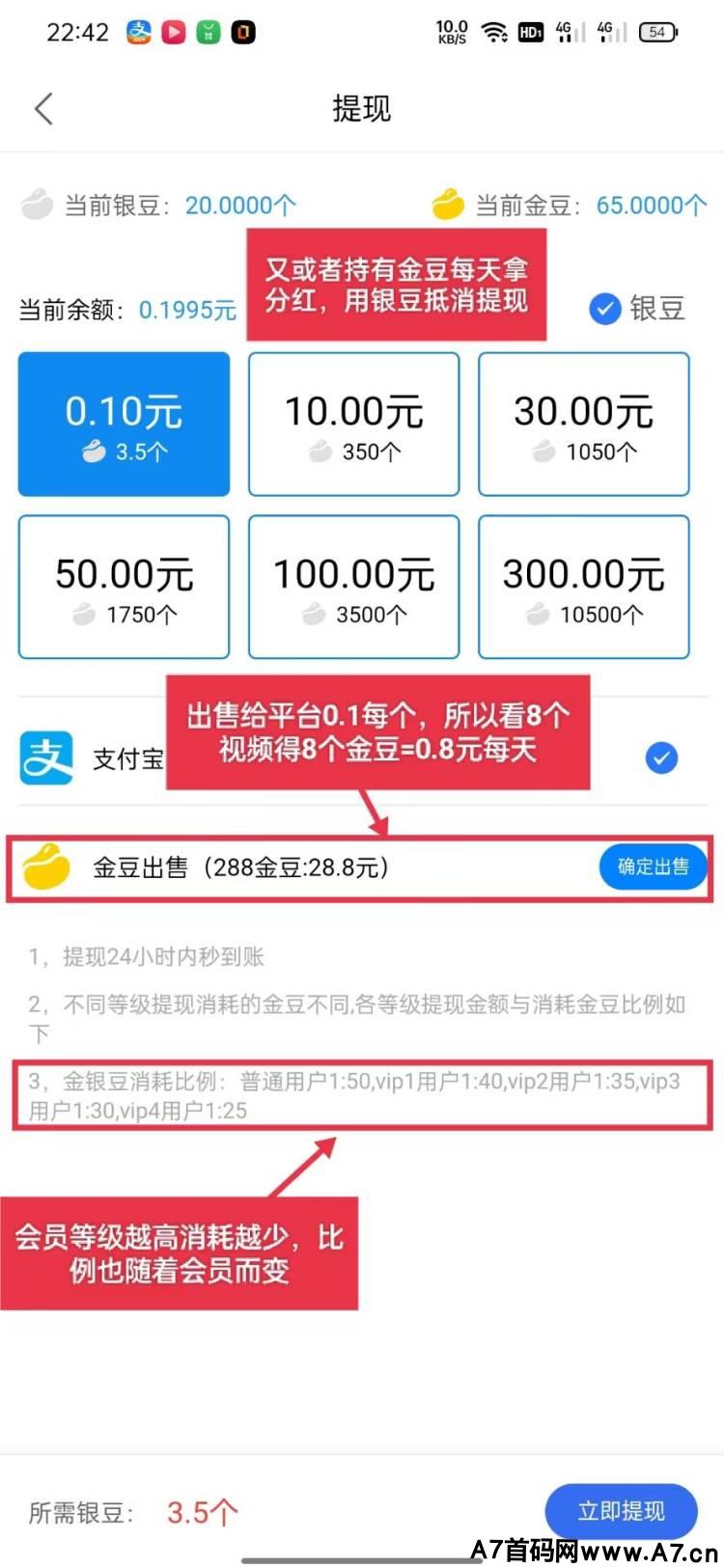Choose the 10.00元 withdrawal option
Image resolution: width=724 pixels, height=1568 pixels.
pyautogui.click(x=353, y=425)
